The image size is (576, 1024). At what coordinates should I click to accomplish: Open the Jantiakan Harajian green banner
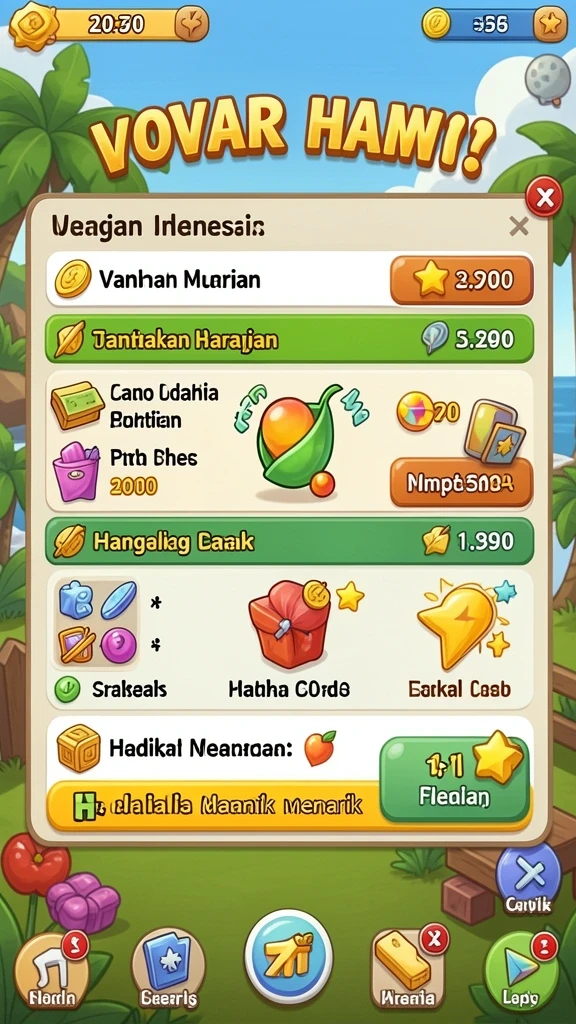(289, 339)
